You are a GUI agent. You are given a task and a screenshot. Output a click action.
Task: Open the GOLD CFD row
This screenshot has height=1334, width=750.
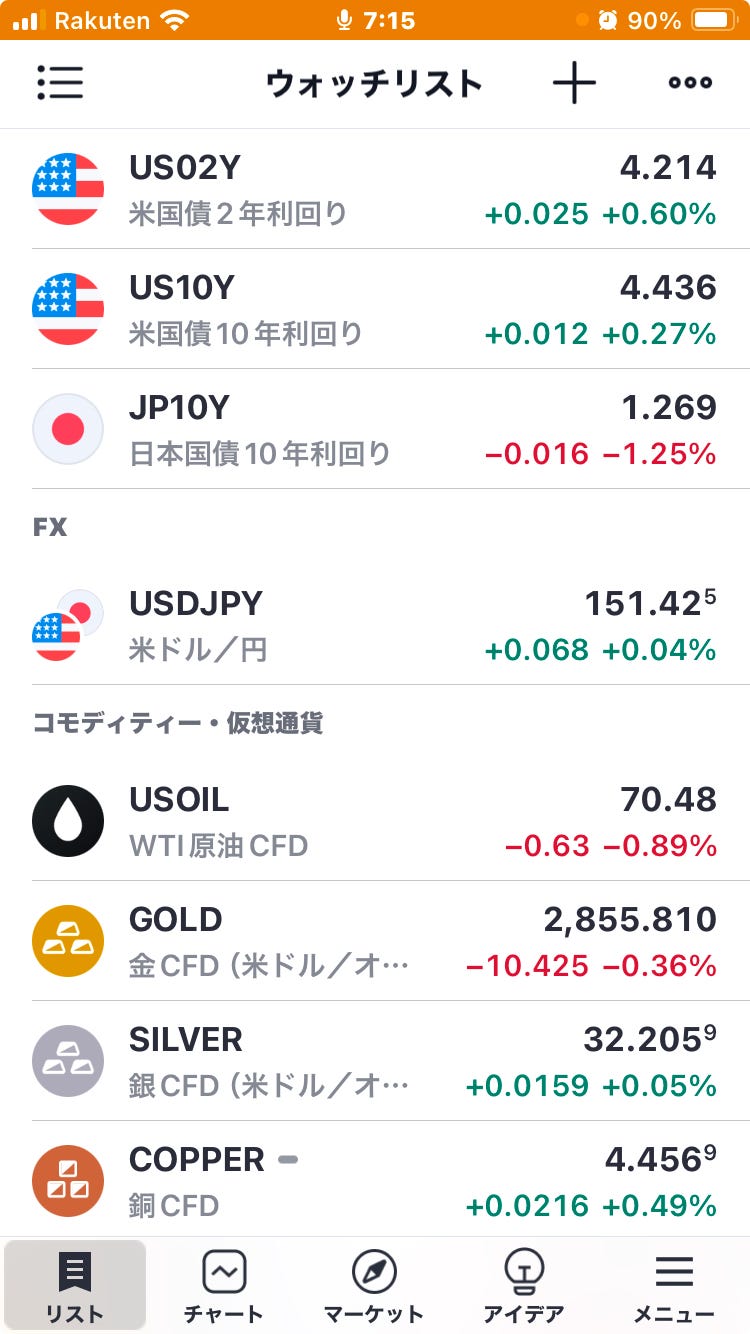(375, 941)
